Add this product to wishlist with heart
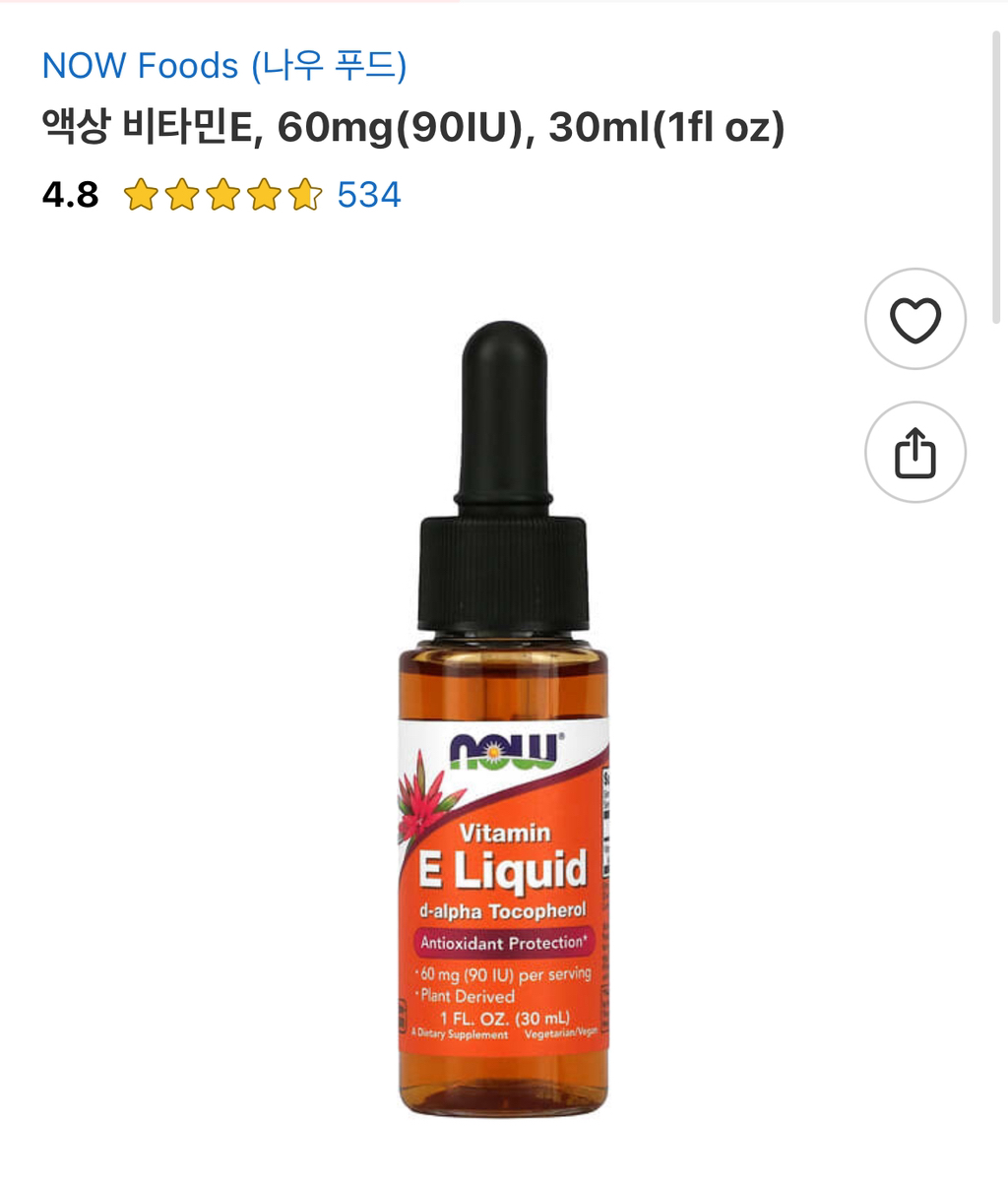The height and width of the screenshot is (1182, 1008). click(x=914, y=320)
